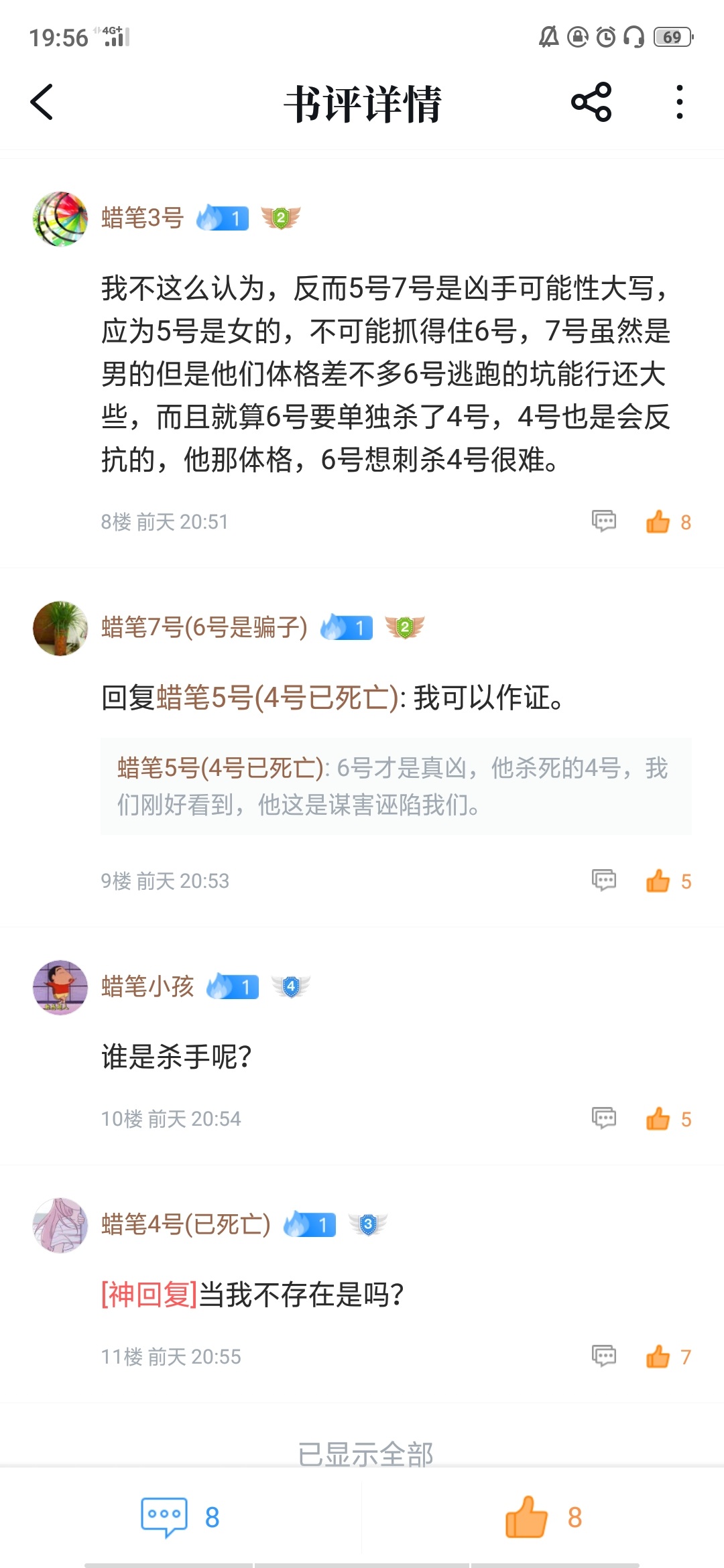Reply to the 9楼 comment
This screenshot has height=1568, width=724.
click(604, 880)
